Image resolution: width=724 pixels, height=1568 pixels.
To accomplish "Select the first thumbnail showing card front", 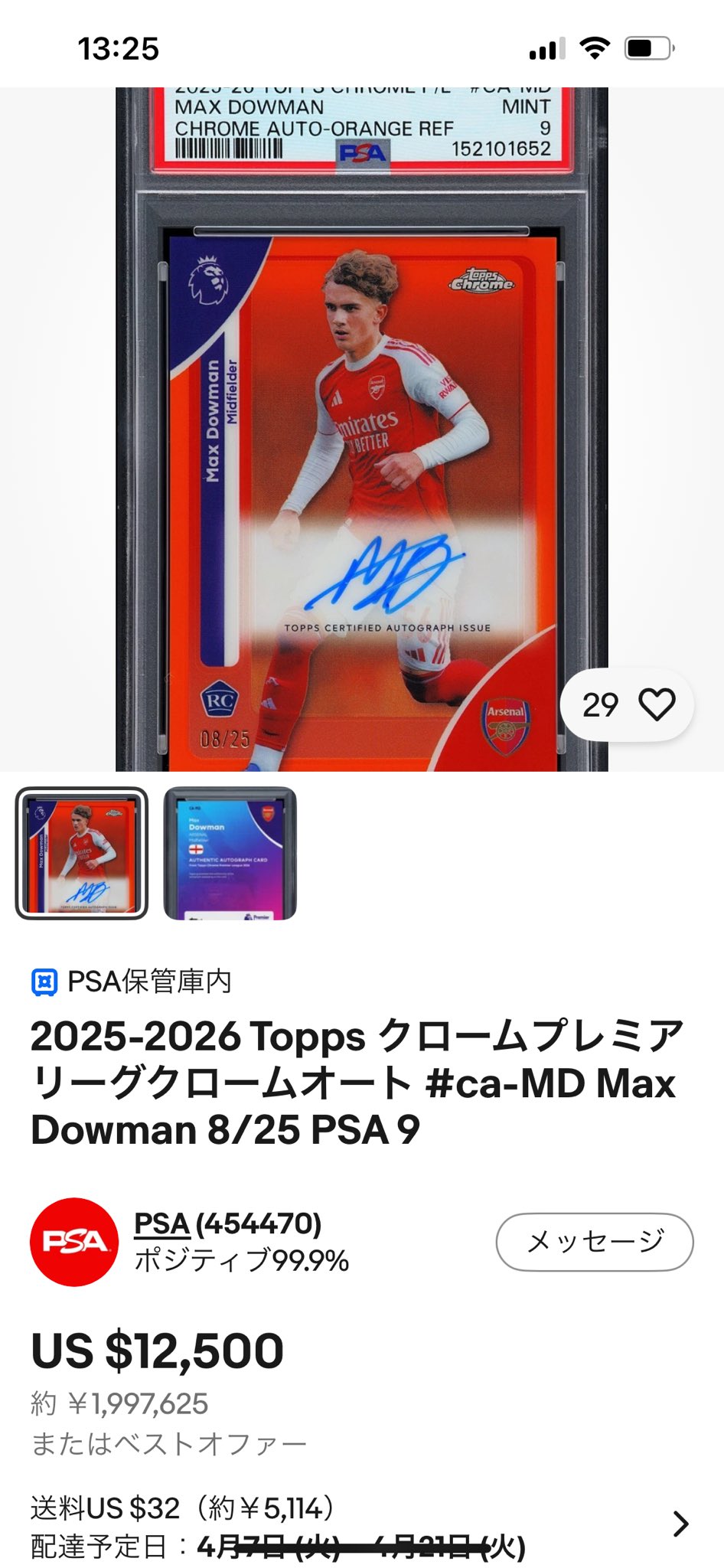I will coord(82,853).
